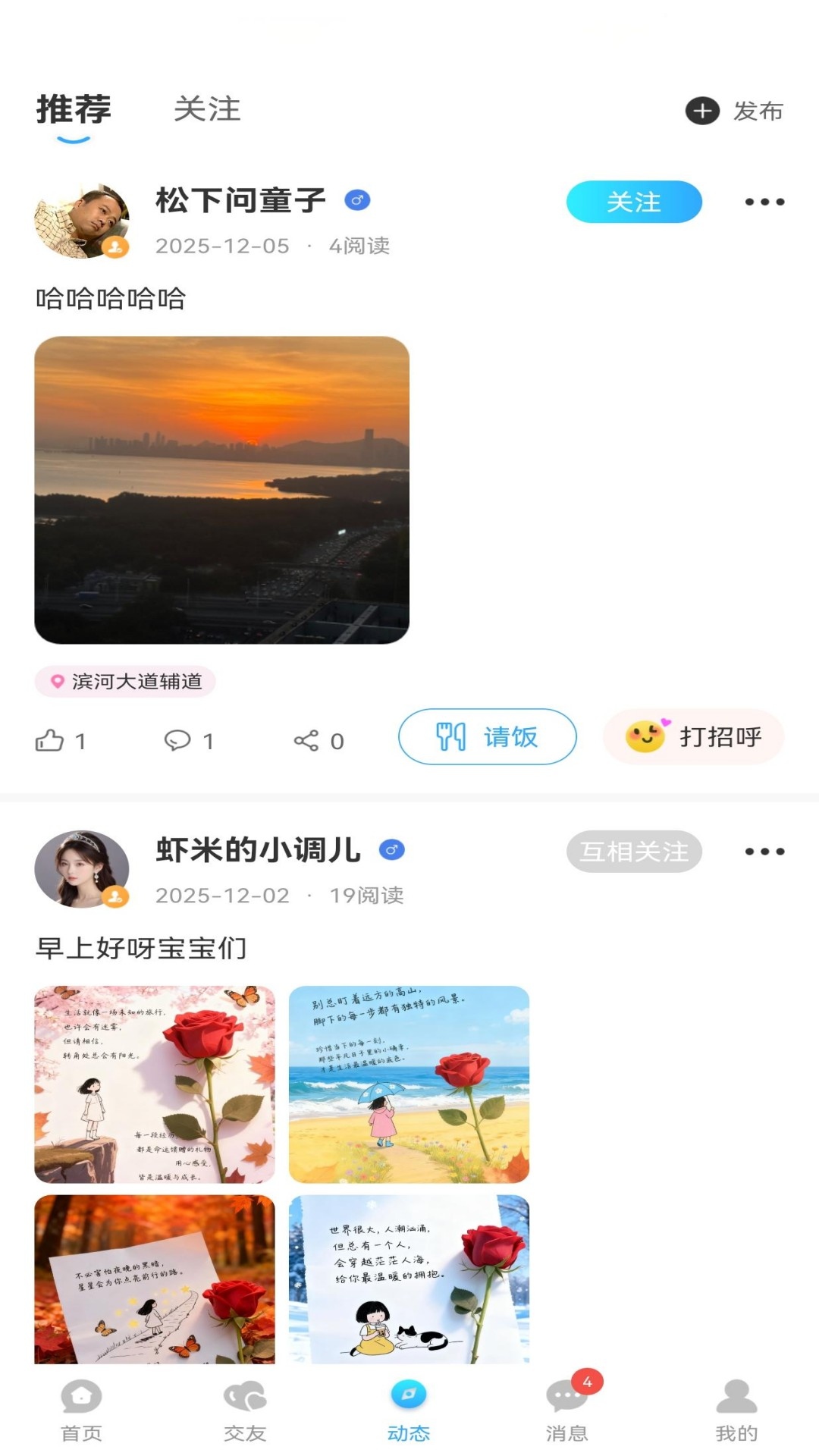
Task: Open comments via the comment bubble icon
Action: [178, 741]
